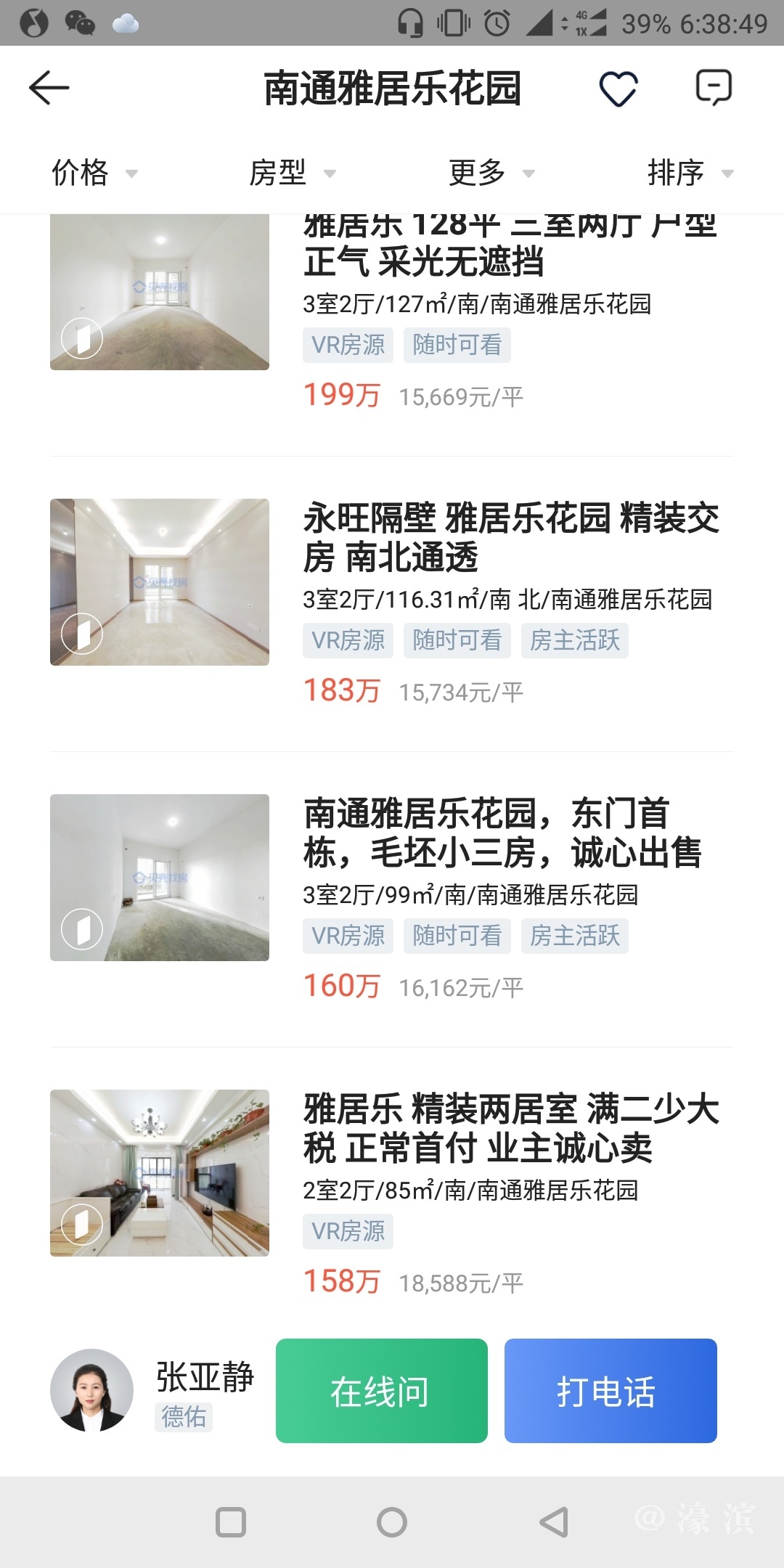The image size is (784, 1568).
Task: Open the messages chat icon
Action: tap(713, 88)
